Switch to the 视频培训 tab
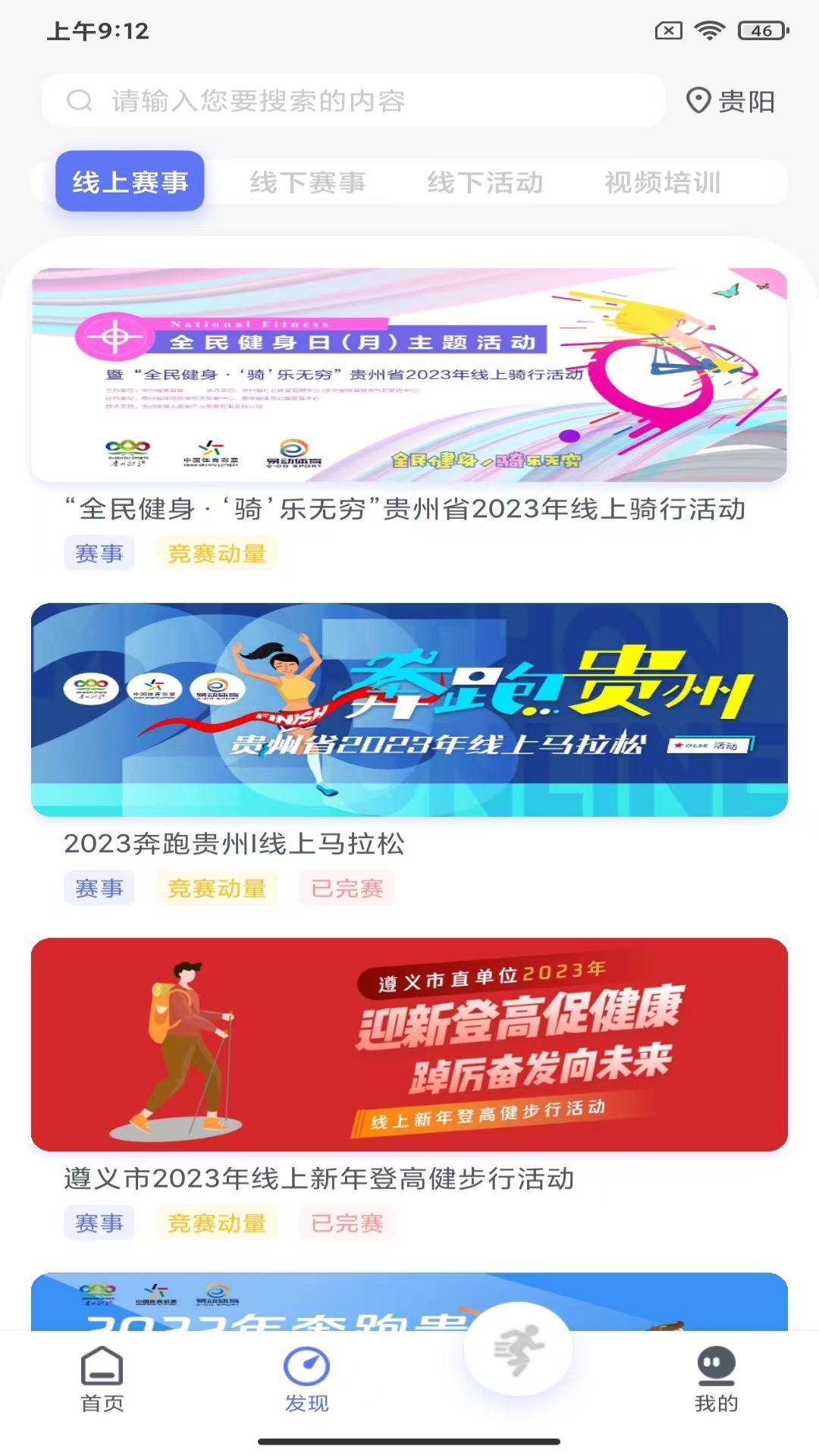 [661, 182]
